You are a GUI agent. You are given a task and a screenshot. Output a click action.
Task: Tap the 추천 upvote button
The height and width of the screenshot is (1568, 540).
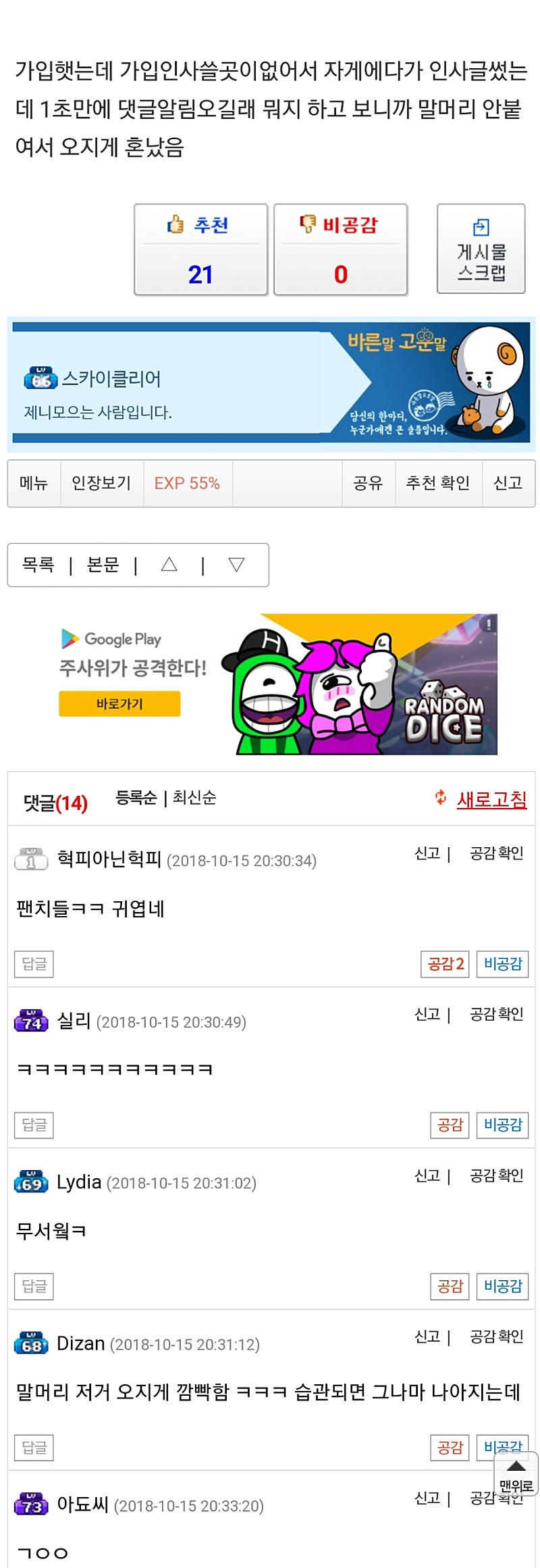pos(200,249)
